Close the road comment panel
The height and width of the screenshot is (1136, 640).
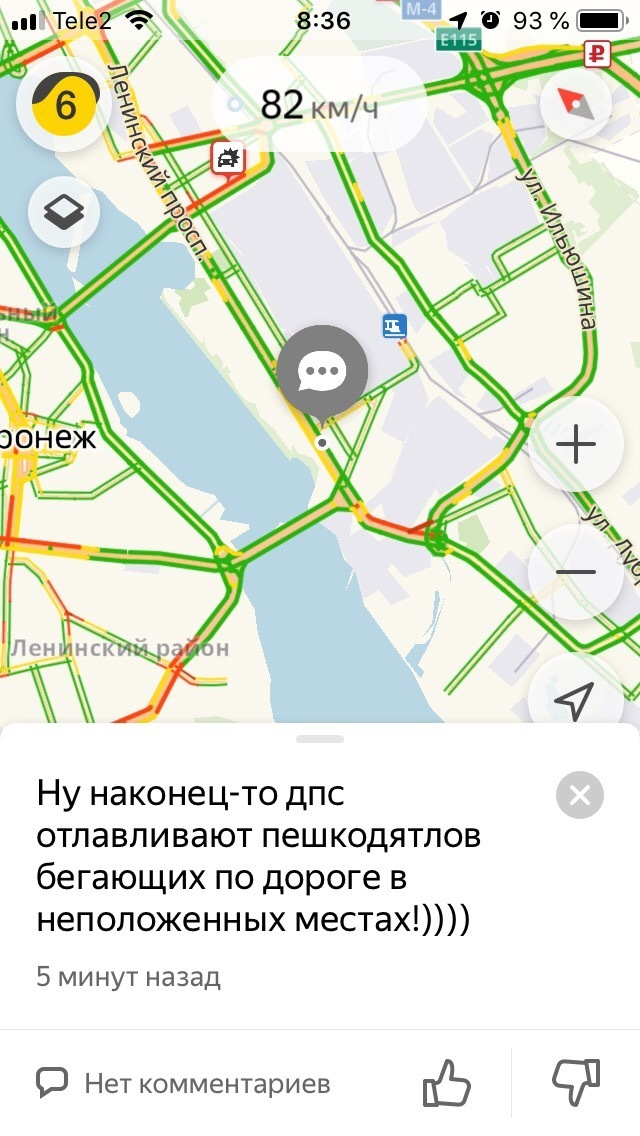pos(579,796)
